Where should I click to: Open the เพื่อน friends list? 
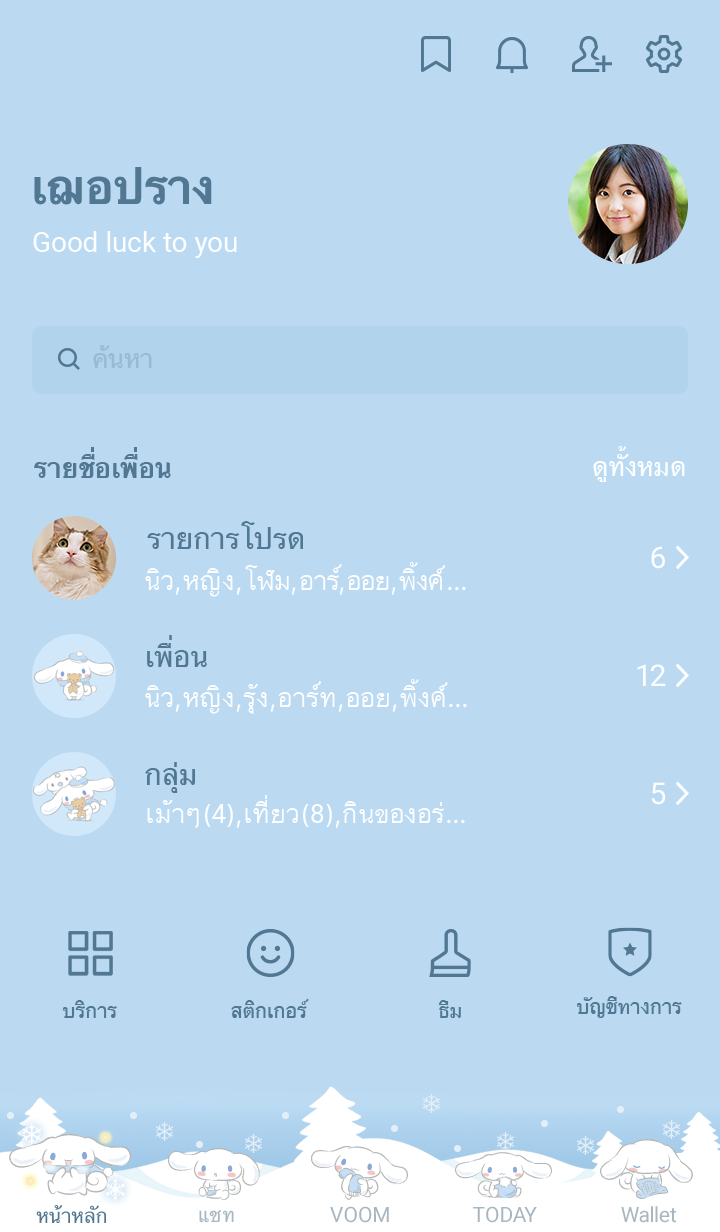coord(360,676)
